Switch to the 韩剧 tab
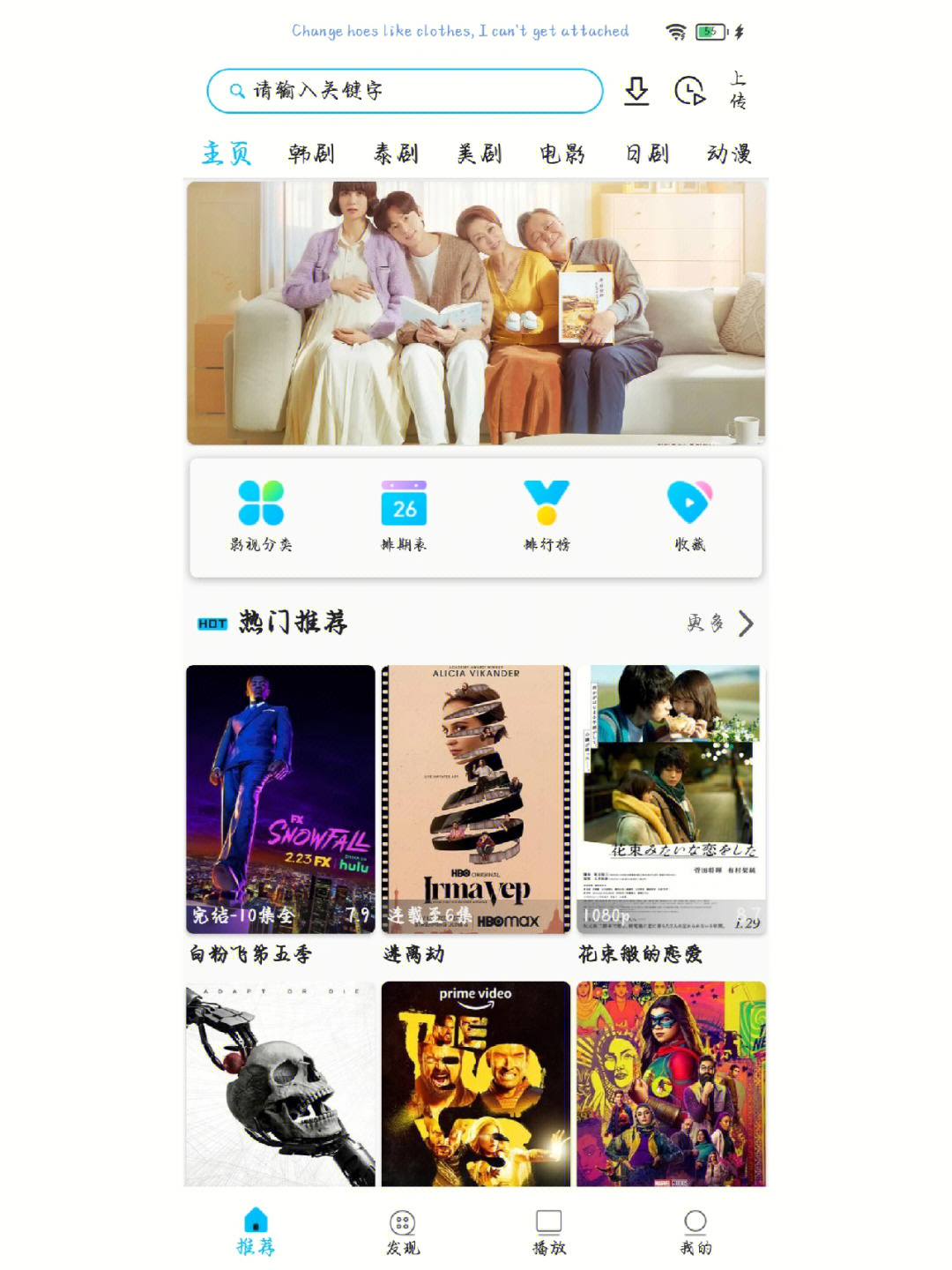The height and width of the screenshot is (1270, 952). point(311,154)
